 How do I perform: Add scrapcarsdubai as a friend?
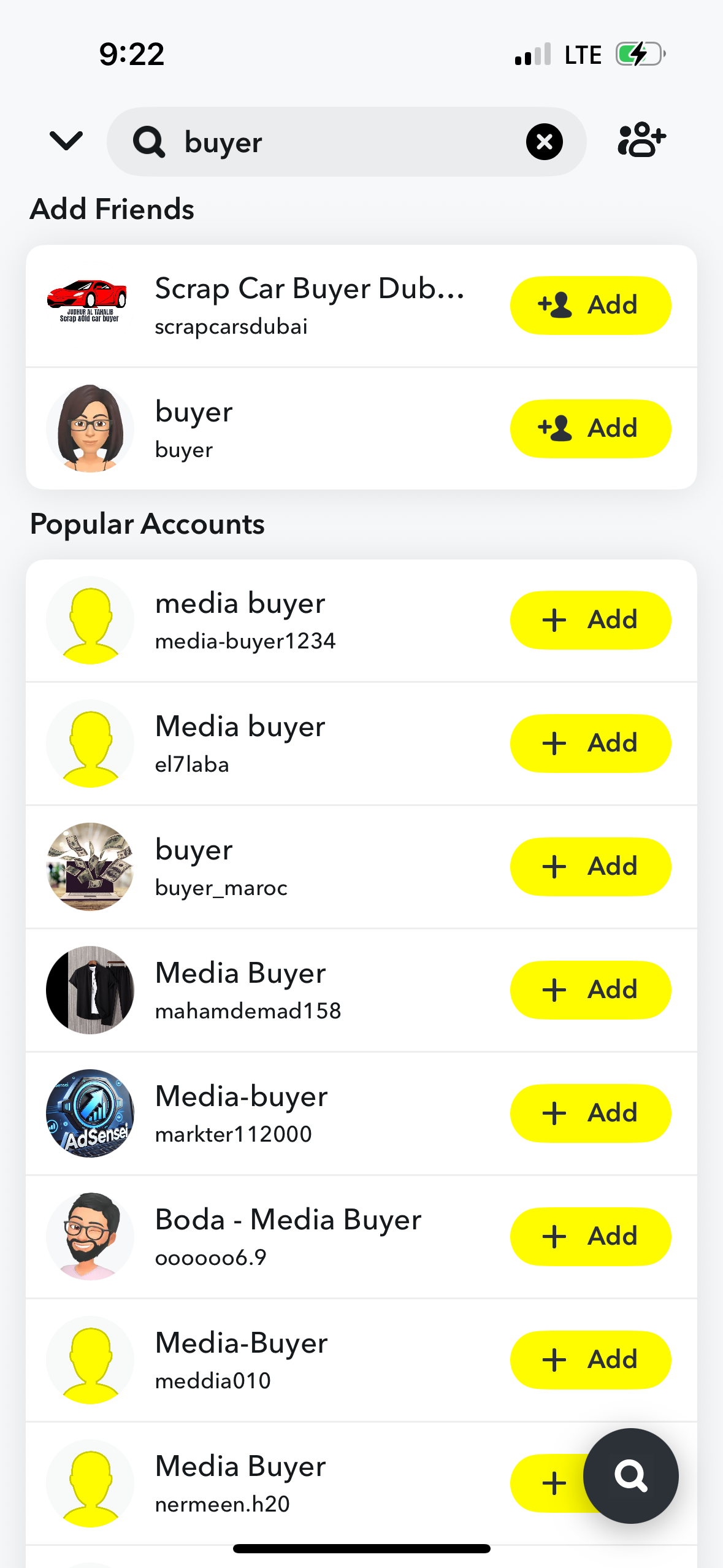coord(590,305)
